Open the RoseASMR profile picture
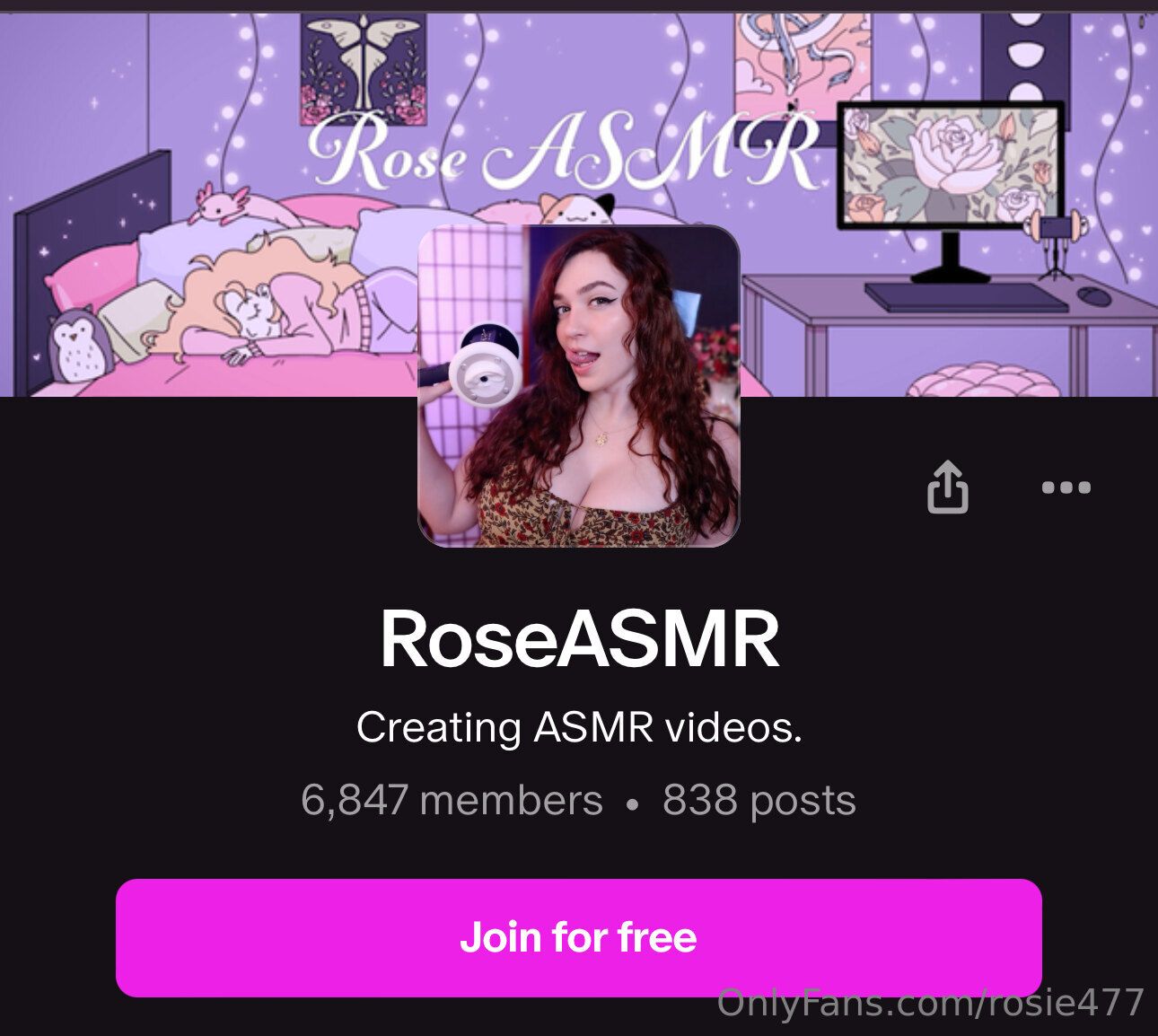This screenshot has height=1036, width=1158. click(578, 386)
